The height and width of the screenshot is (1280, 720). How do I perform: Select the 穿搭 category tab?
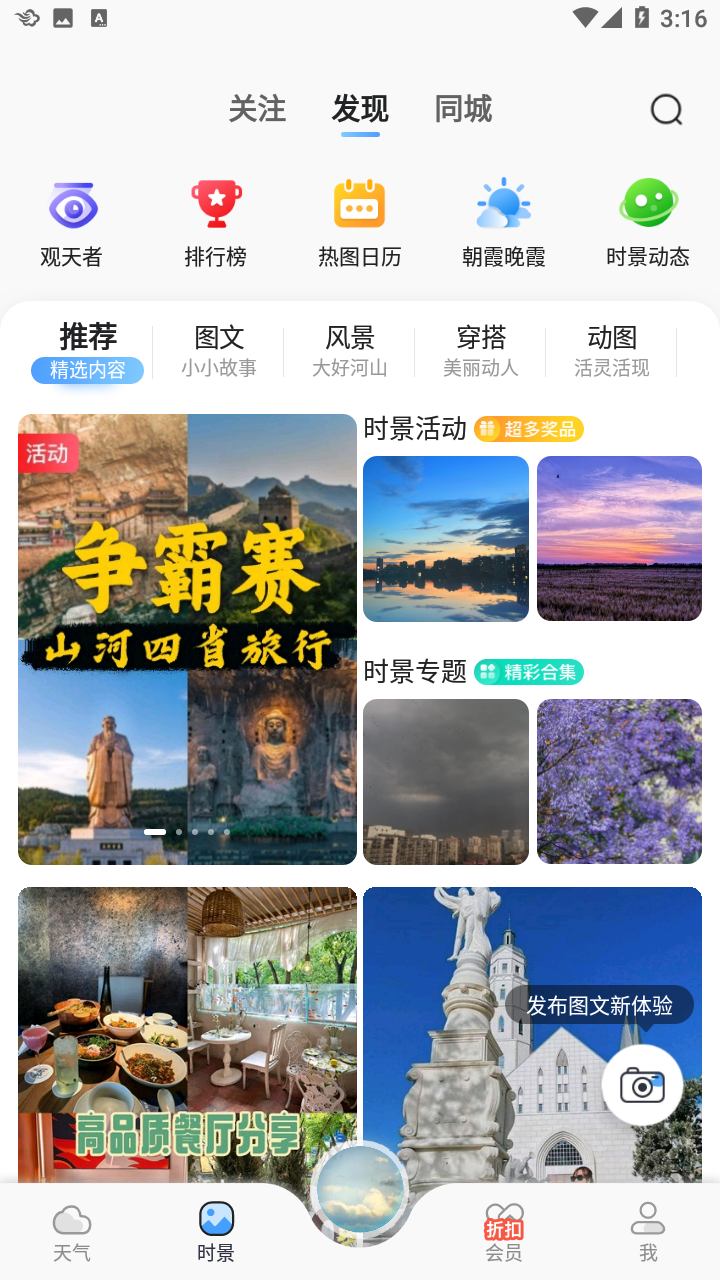click(481, 352)
